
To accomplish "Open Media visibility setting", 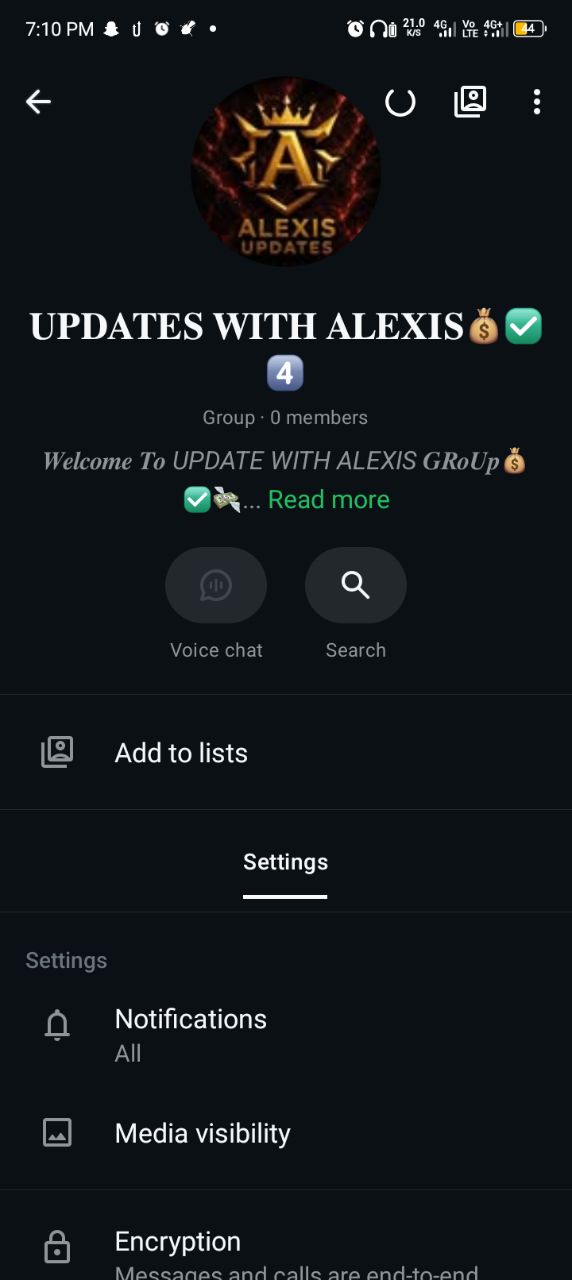I will 286,1133.
